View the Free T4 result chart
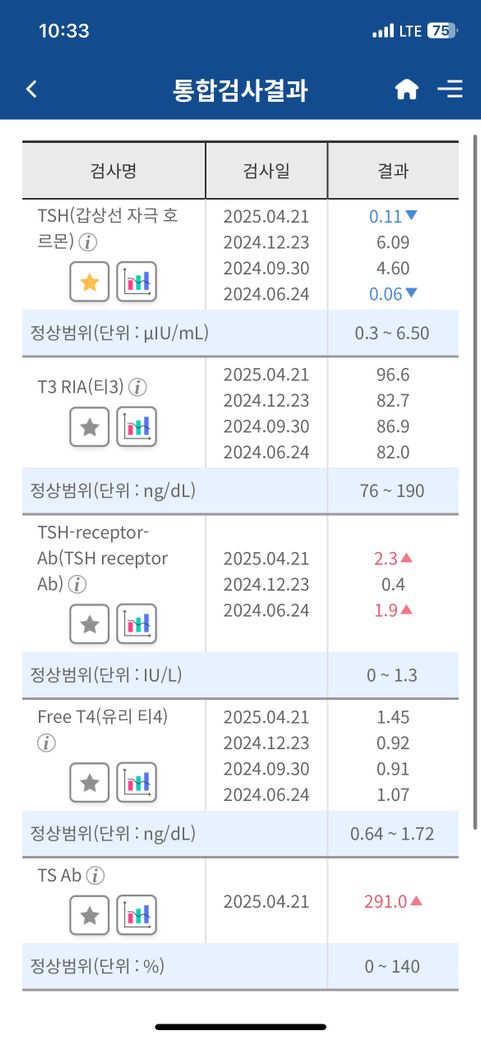481x1040 pixels. 137,783
